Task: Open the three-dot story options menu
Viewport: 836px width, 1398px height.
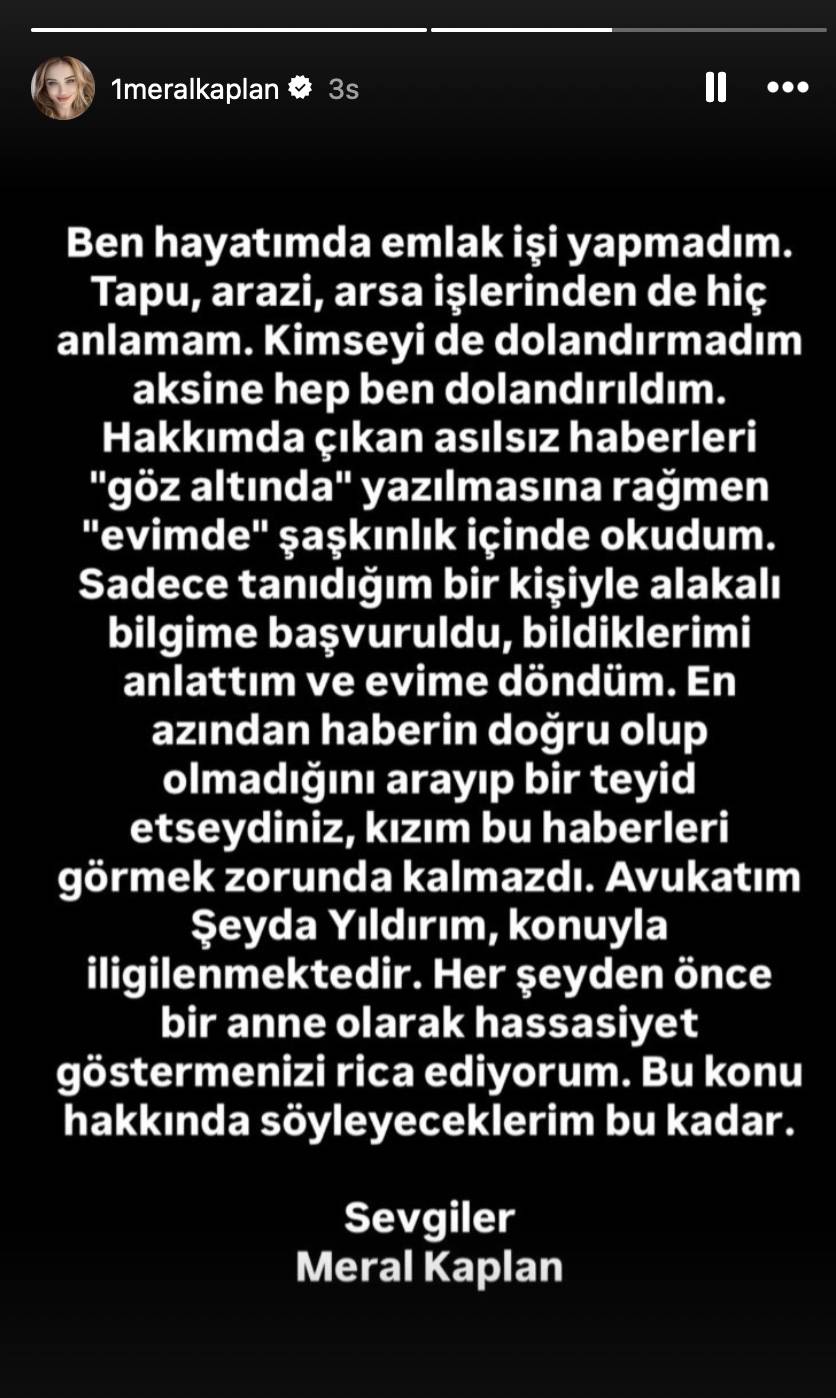Action: tap(787, 88)
